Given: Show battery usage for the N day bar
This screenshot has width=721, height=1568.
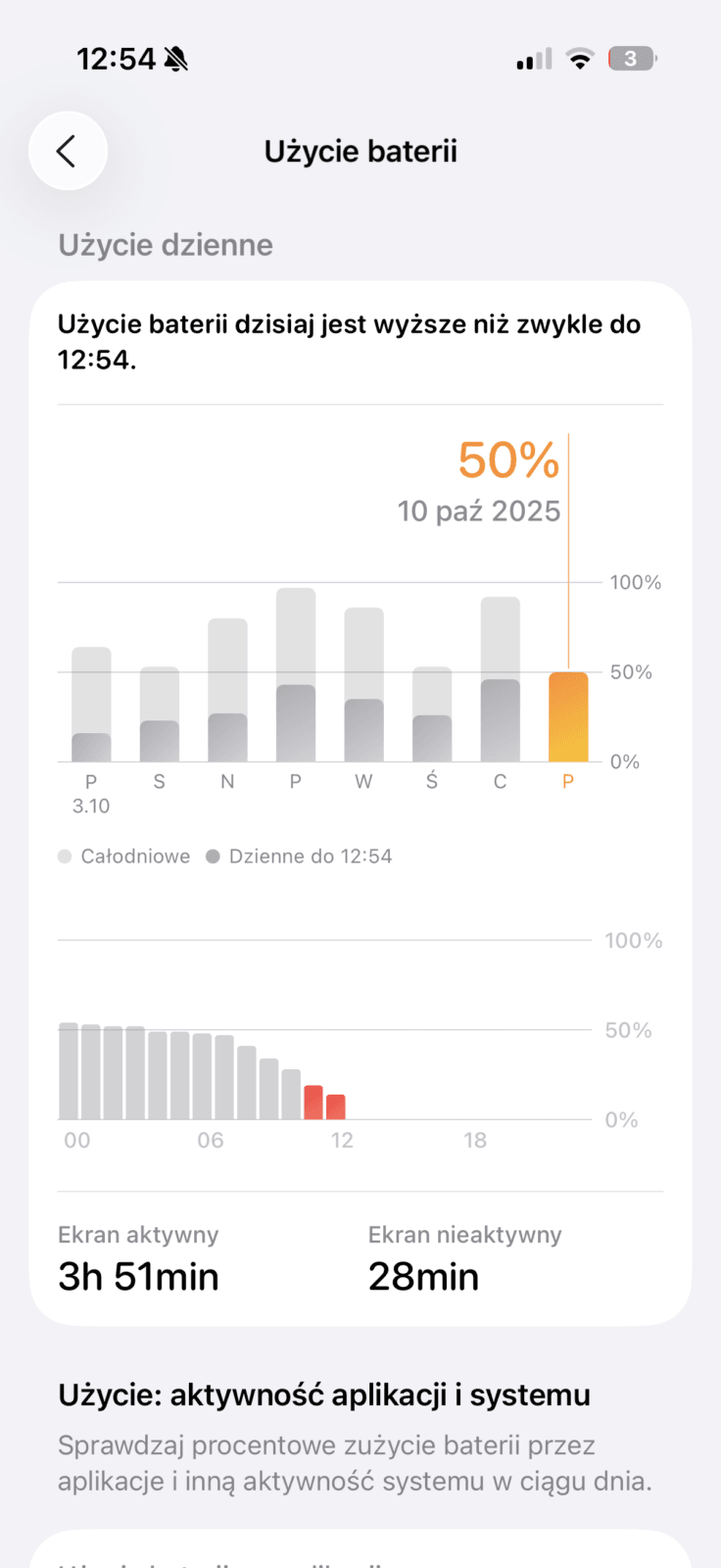Looking at the screenshot, I should click(x=227, y=692).
